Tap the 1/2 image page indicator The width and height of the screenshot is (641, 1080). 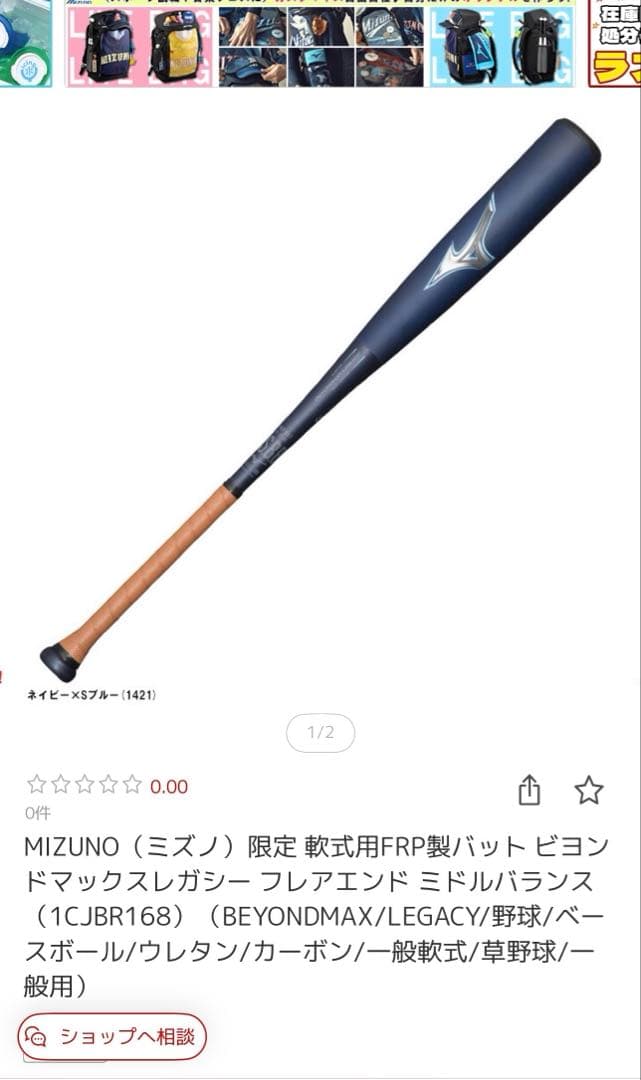click(320, 733)
